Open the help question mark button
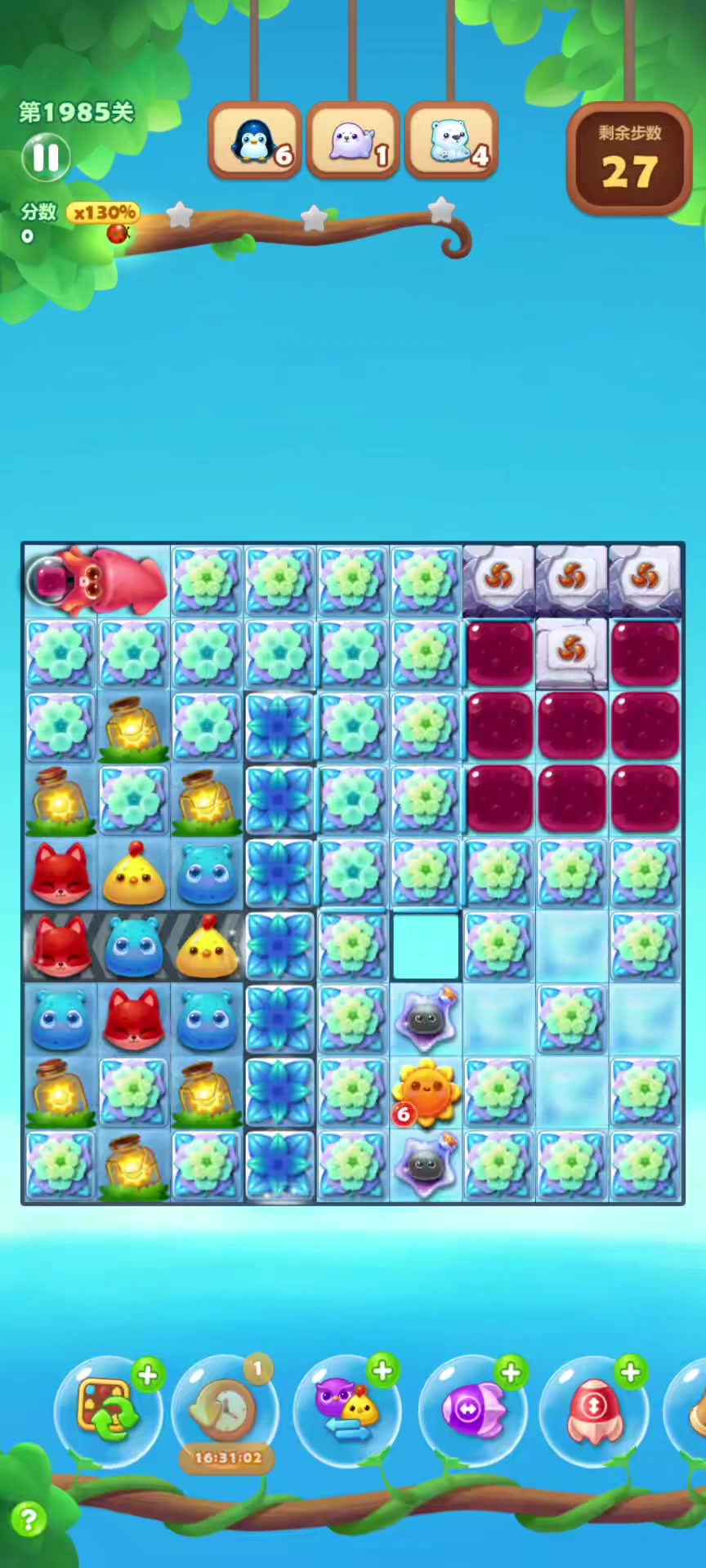 click(29, 1520)
